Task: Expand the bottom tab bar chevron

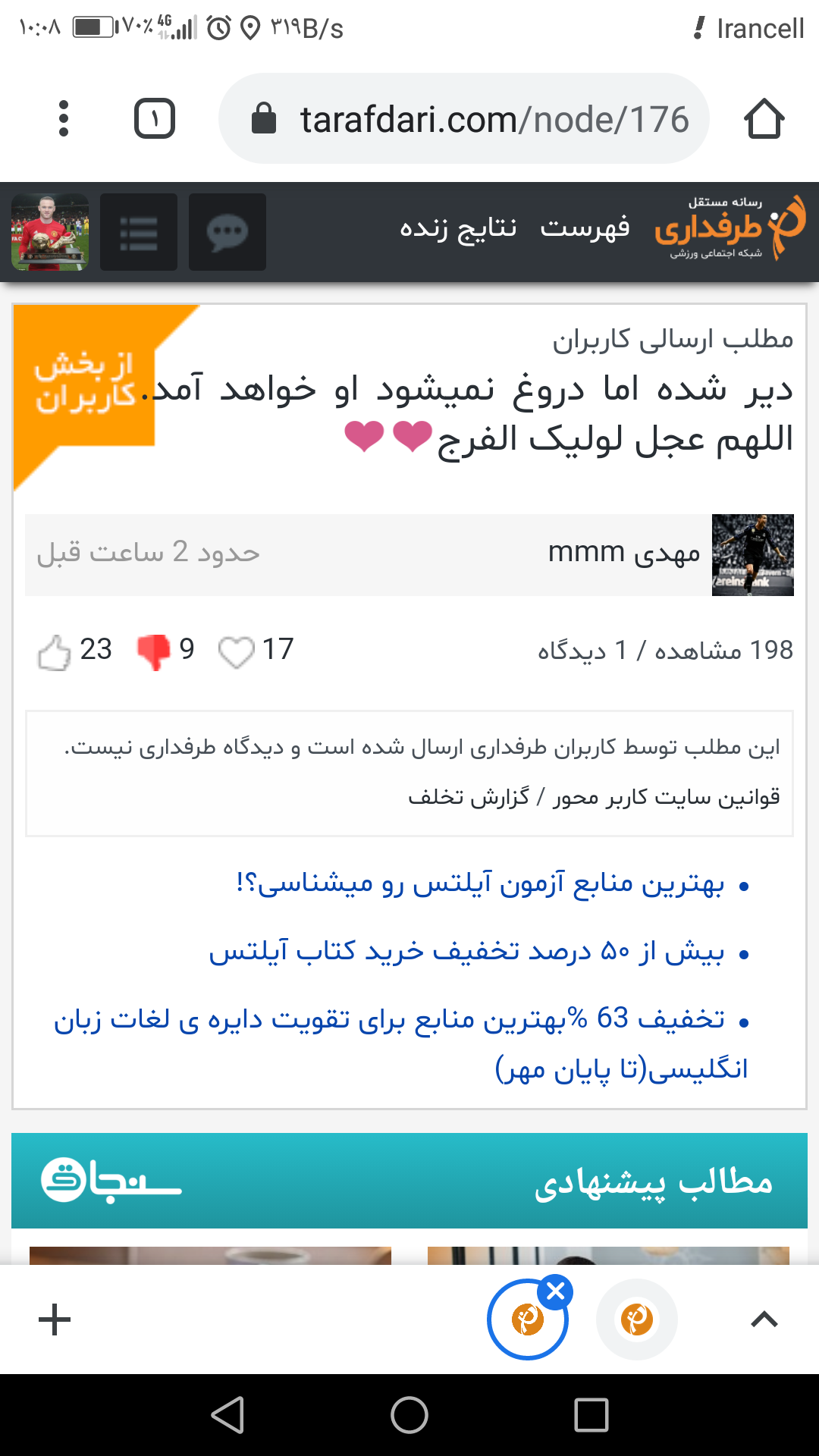Action: click(x=764, y=1319)
